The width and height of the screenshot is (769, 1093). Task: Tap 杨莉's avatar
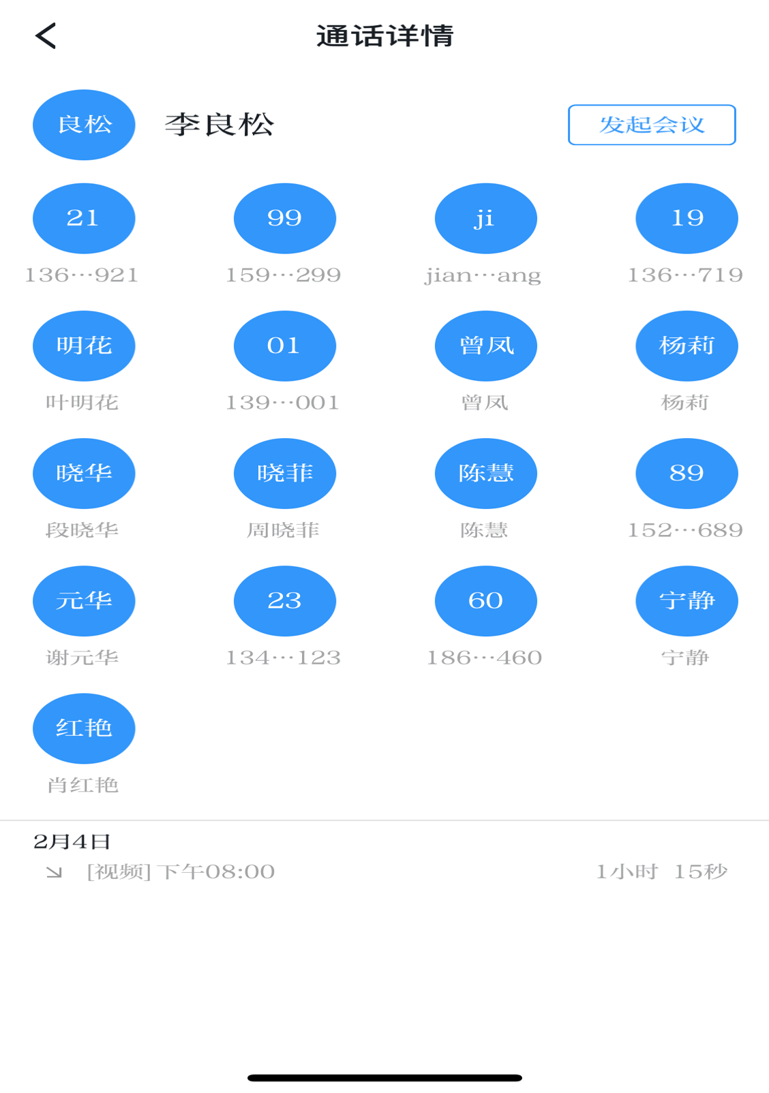click(687, 346)
